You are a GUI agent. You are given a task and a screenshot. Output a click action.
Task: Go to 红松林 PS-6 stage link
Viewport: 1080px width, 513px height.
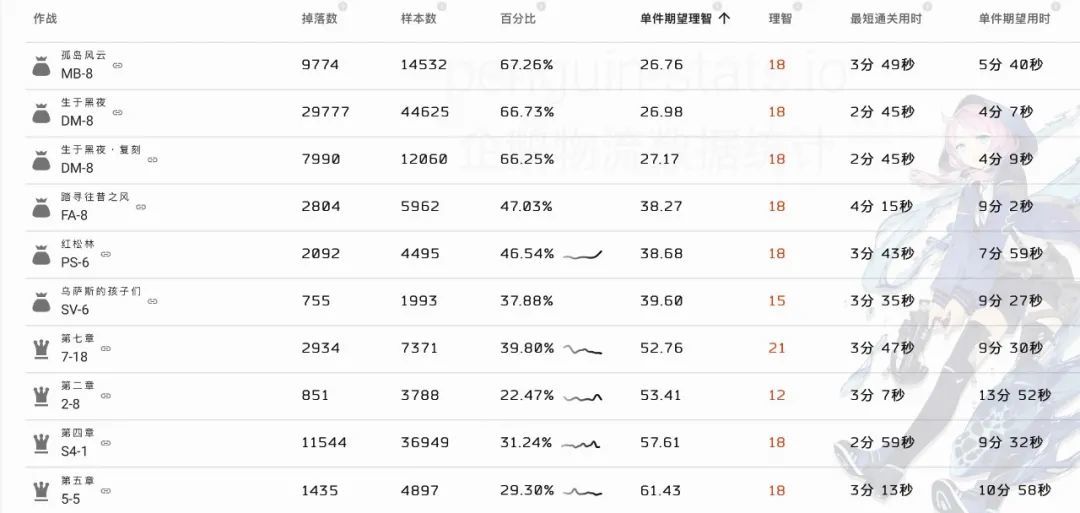[x=106, y=254]
